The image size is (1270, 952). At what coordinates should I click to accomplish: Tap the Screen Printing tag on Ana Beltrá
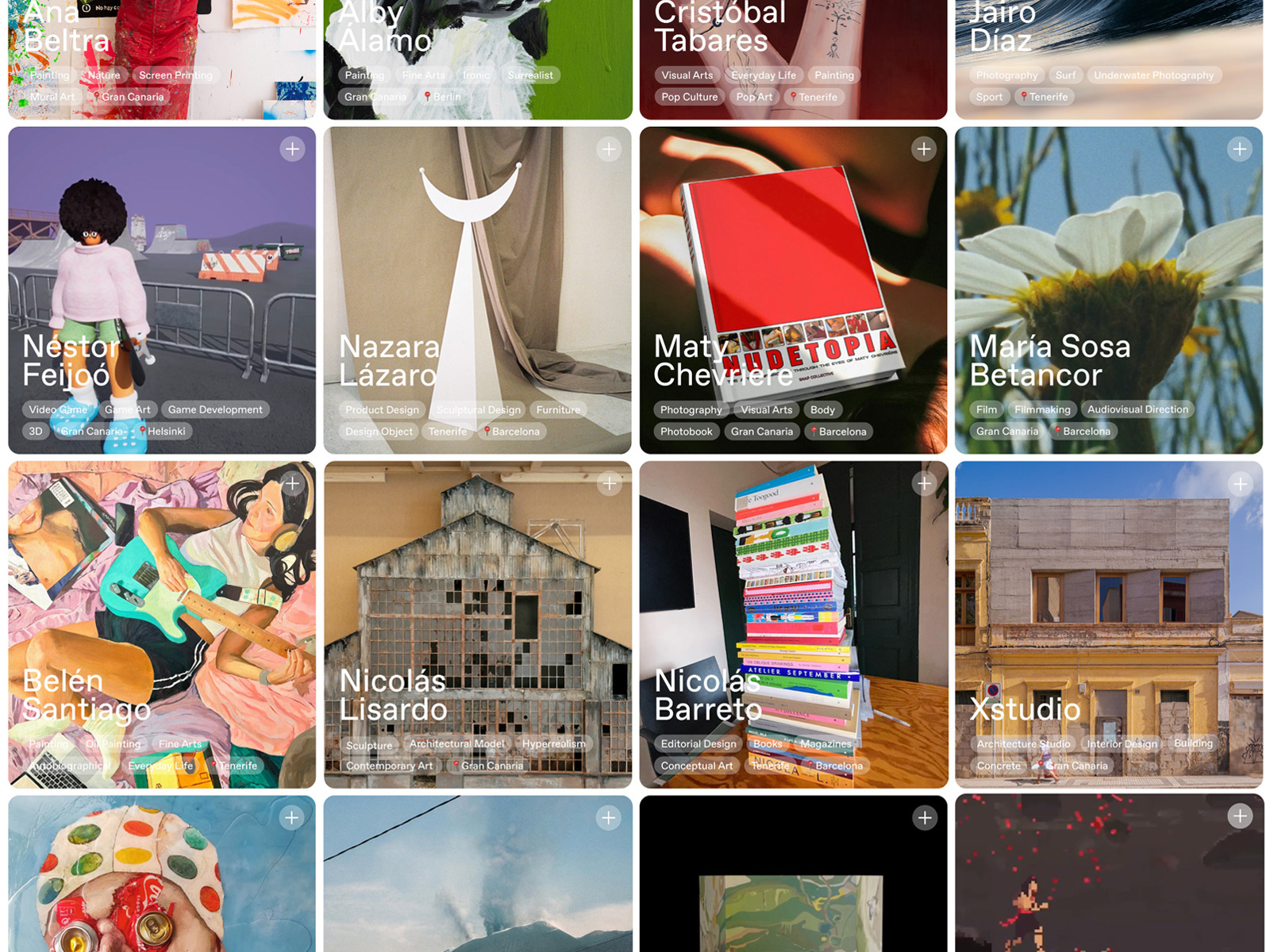click(x=175, y=75)
